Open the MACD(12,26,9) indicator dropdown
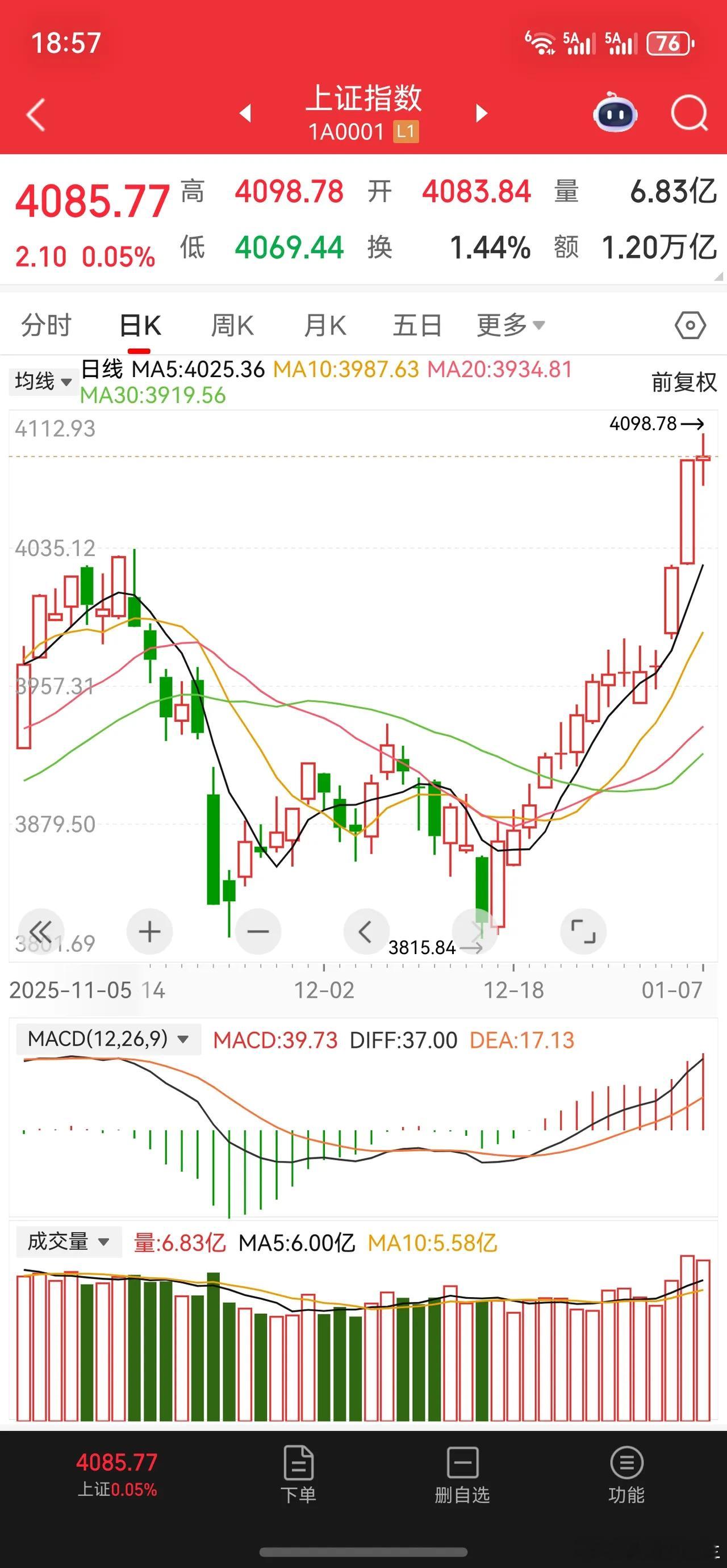 tap(108, 1039)
